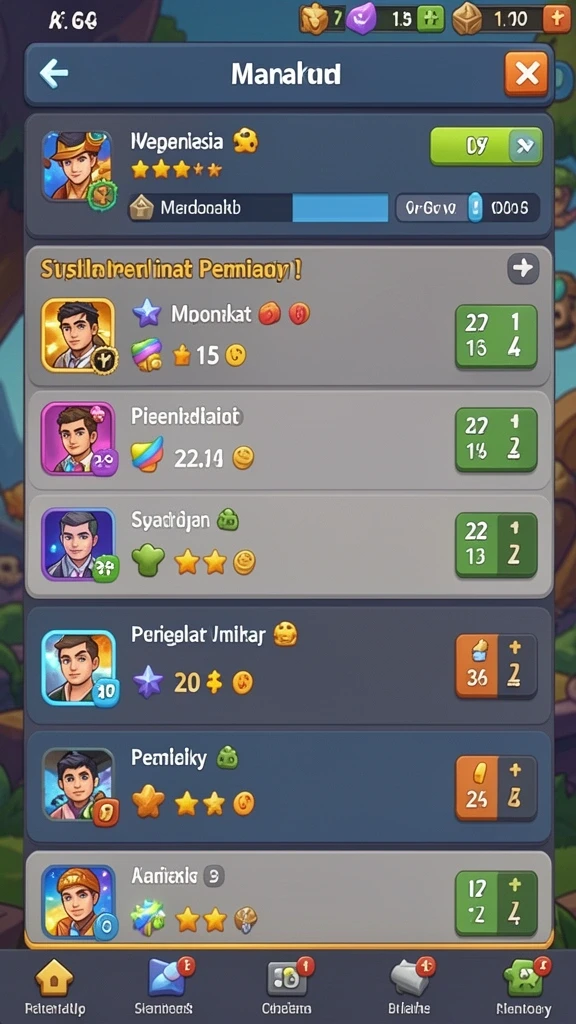Image resolution: width=576 pixels, height=1024 pixels.
Task: Open the Periegiat Jmikar row
Action: click(289, 665)
